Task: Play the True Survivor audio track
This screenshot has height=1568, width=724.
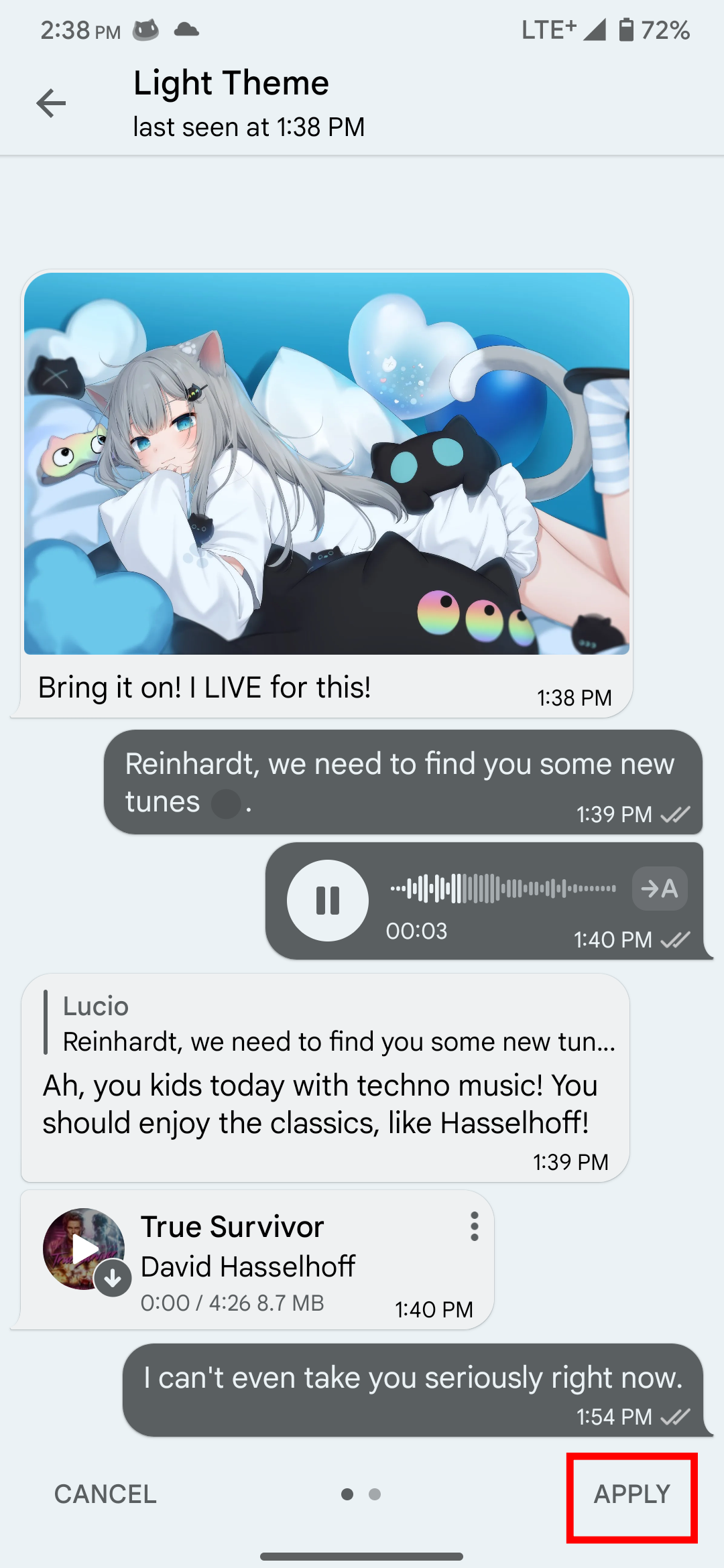Action: pyautogui.click(x=83, y=1248)
